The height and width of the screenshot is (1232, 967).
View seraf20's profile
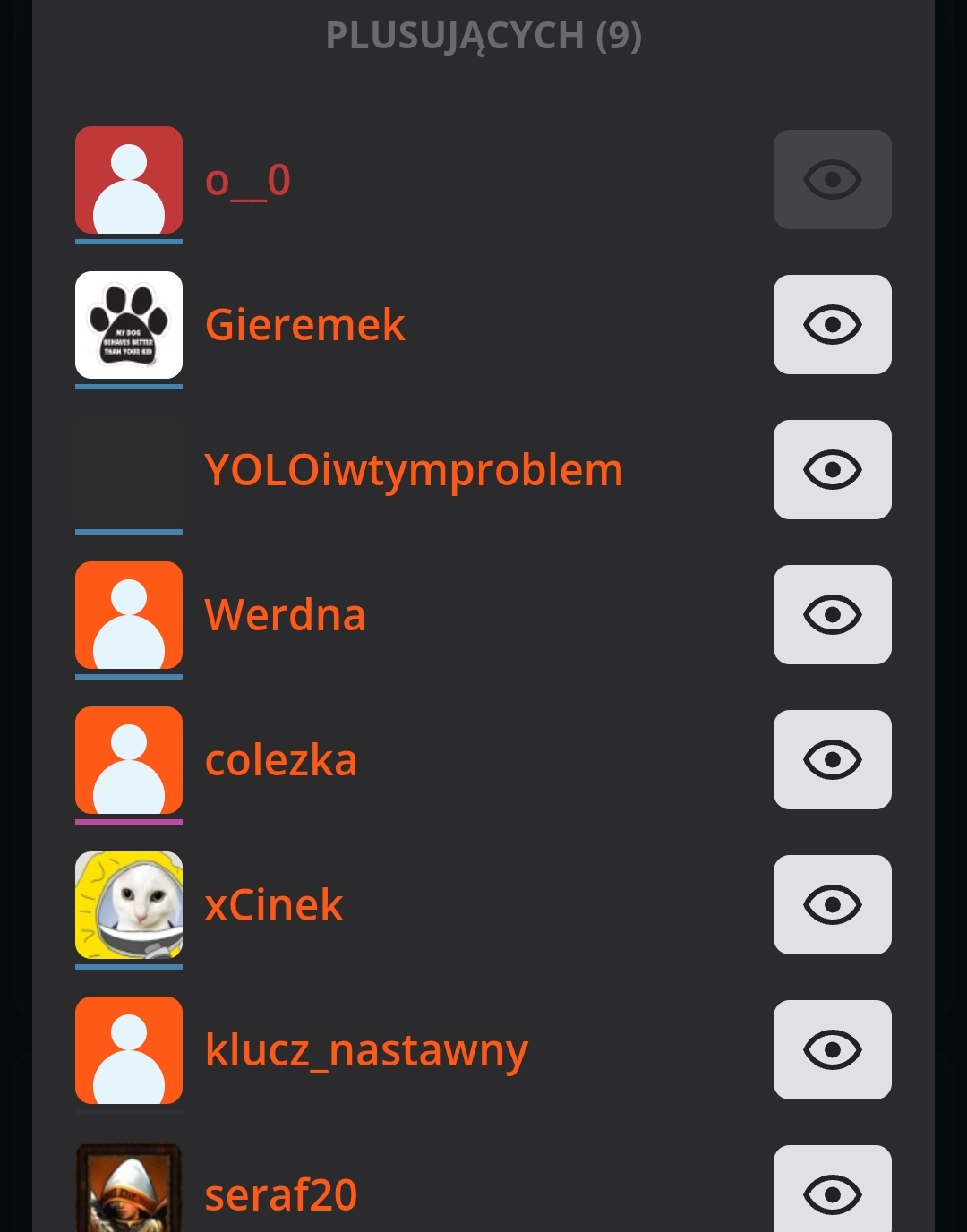tap(280, 1194)
